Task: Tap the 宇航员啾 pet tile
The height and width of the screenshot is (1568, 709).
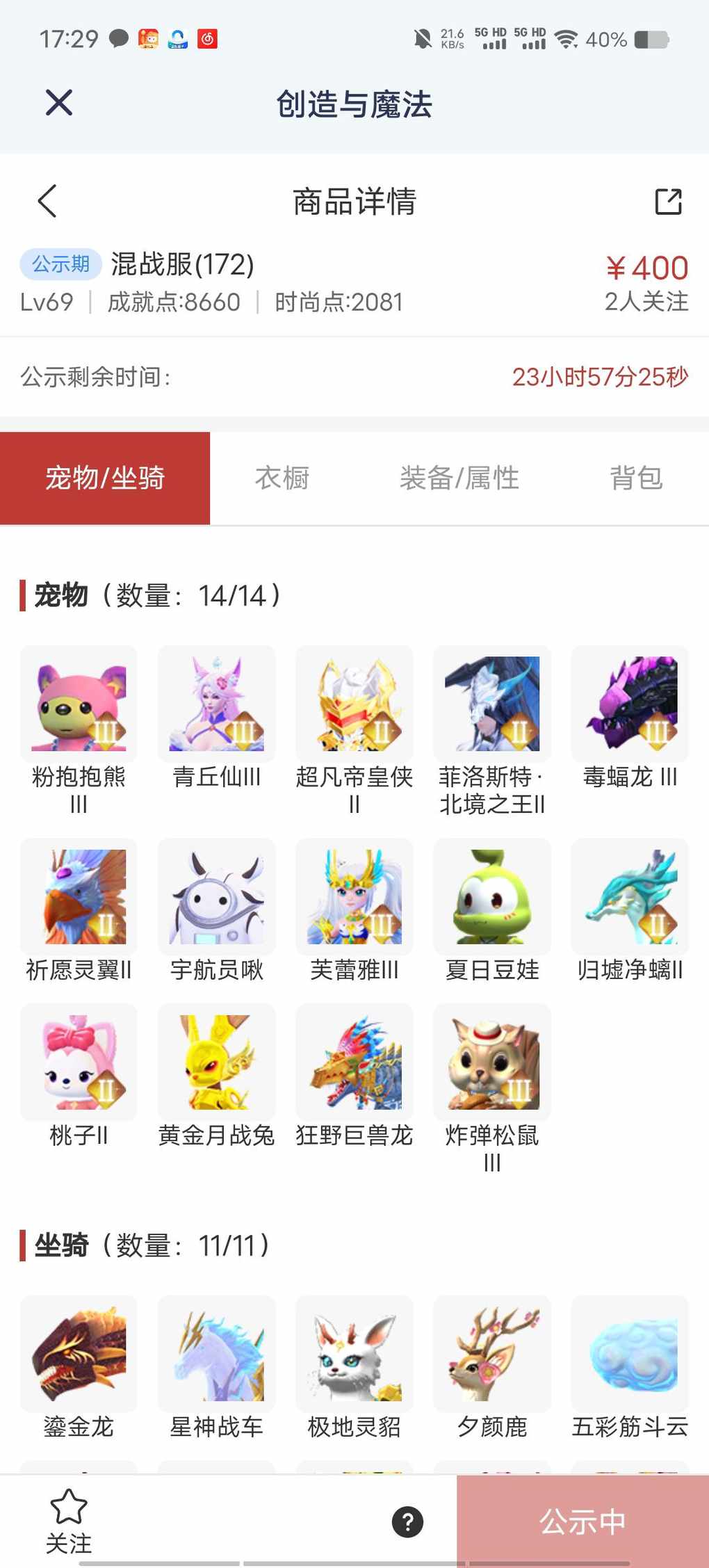Action: tap(216, 896)
